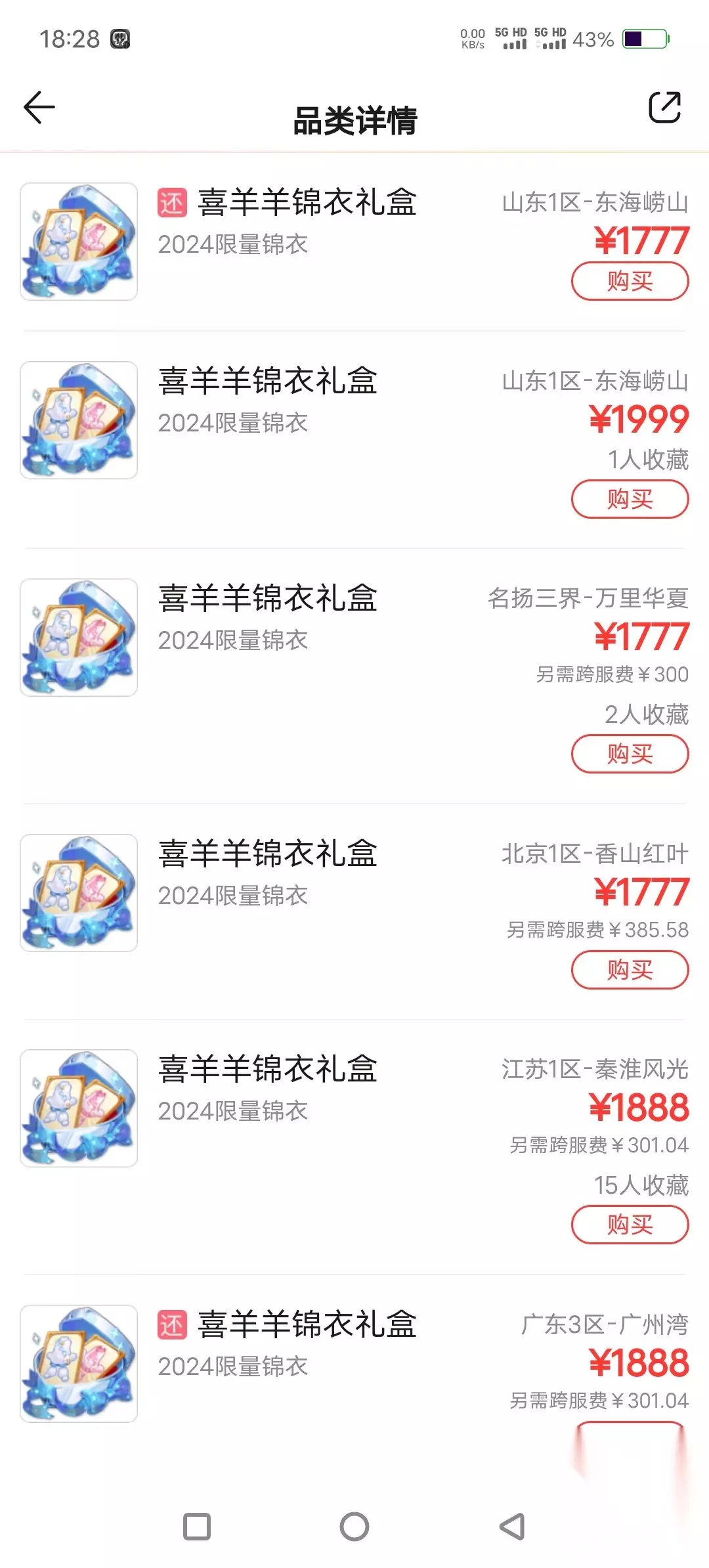Buy the ¥1999 listing with 1人收藏

[x=630, y=500]
